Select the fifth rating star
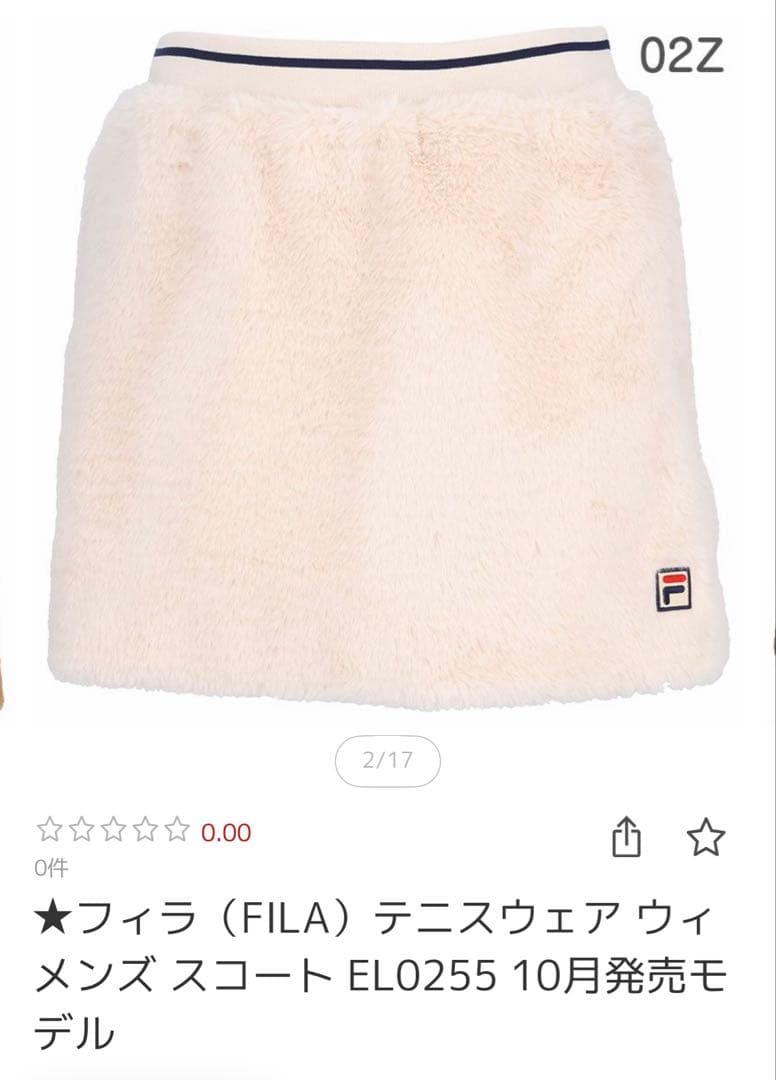 [176, 831]
